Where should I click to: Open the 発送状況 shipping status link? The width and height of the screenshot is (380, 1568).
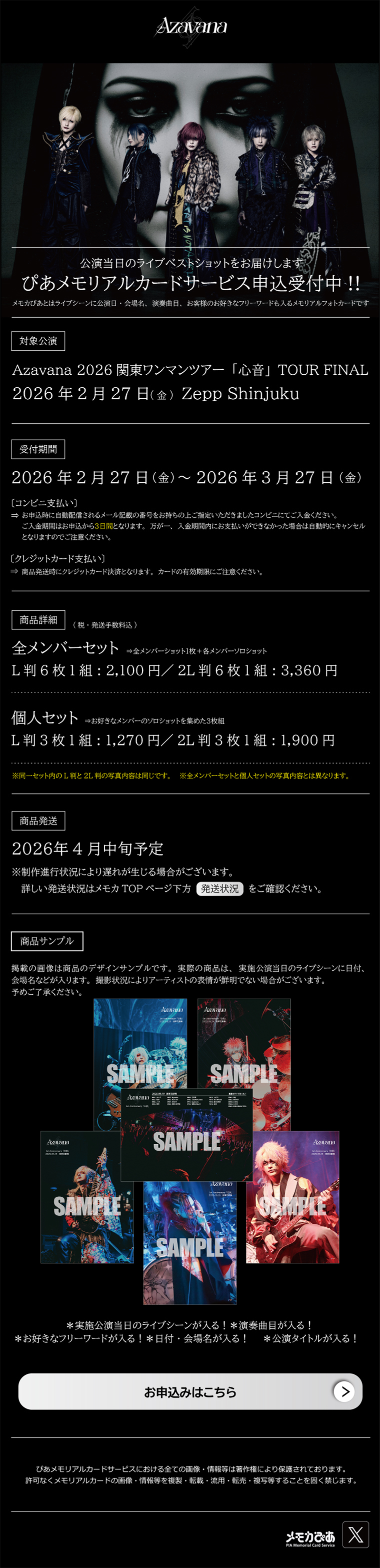[x=219, y=889]
